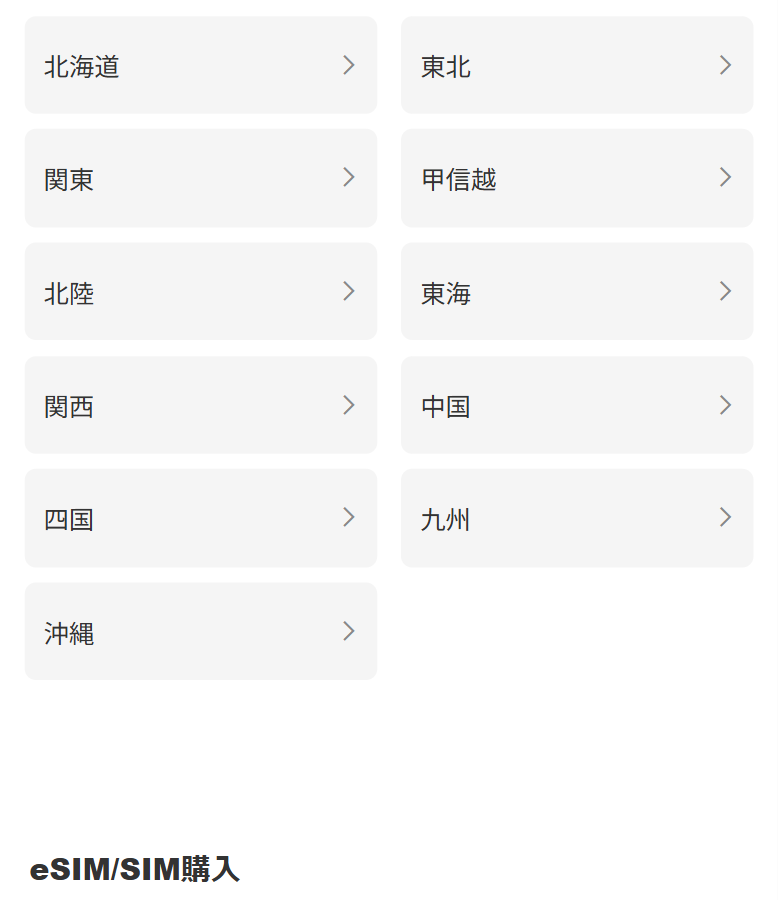Choose the 甲信越 region
This screenshot has width=778, height=900.
(577, 179)
